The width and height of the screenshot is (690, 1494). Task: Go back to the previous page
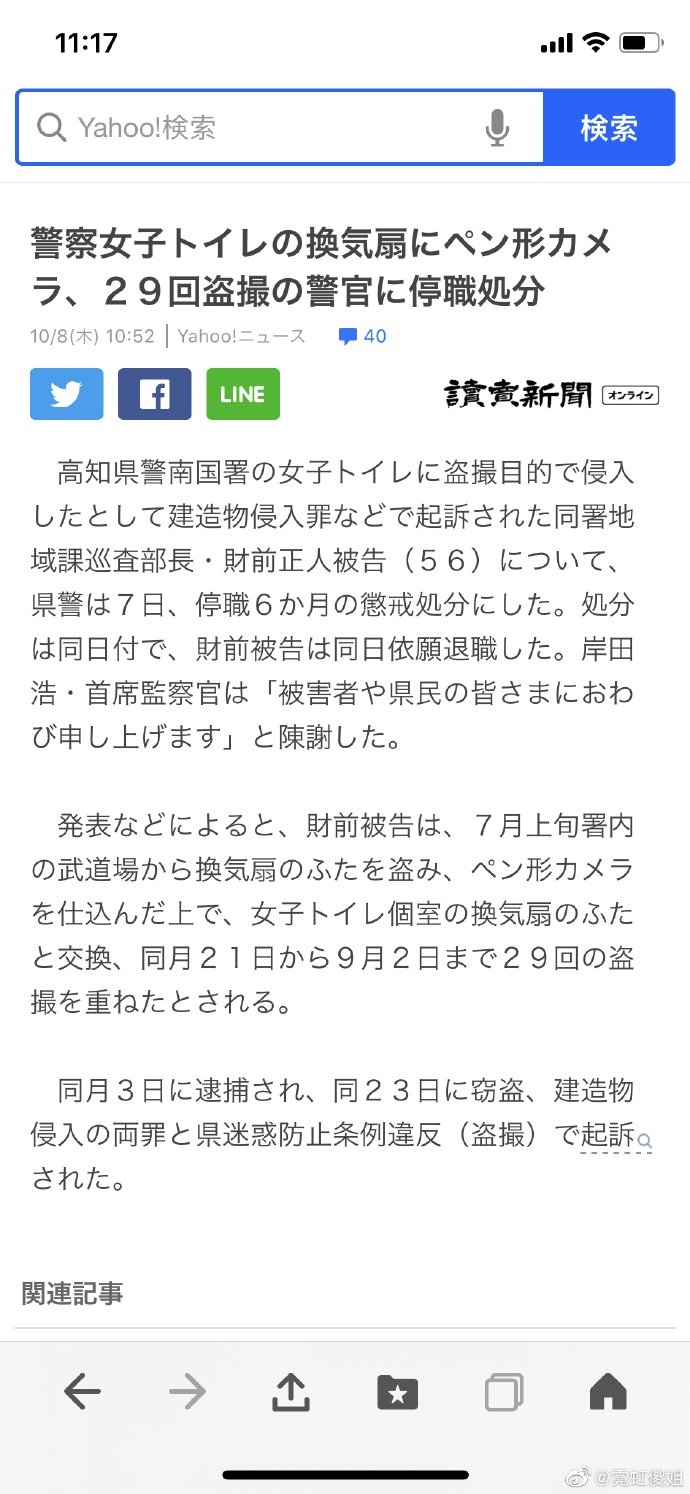click(82, 1391)
